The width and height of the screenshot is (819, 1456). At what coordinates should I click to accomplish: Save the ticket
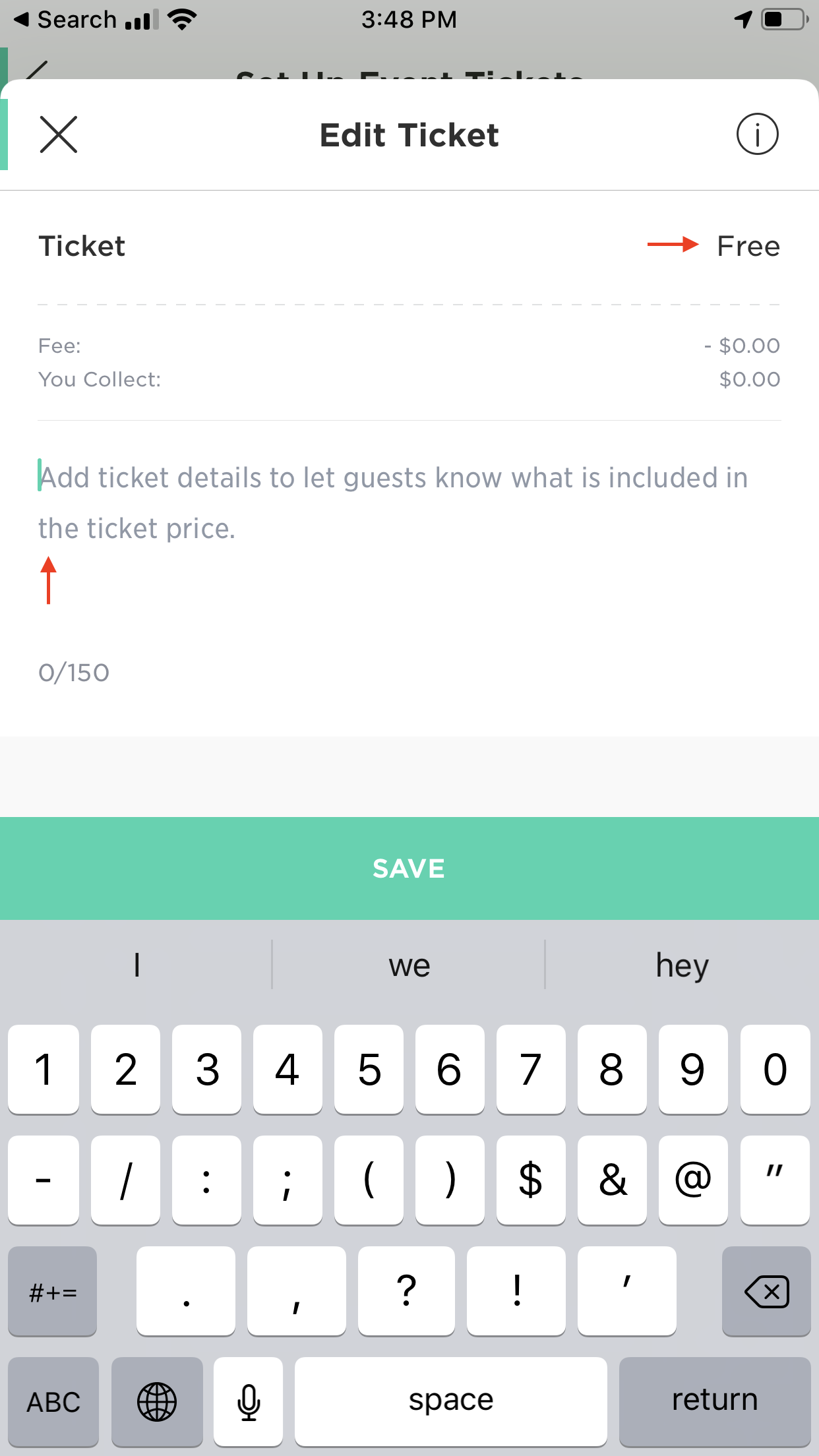[x=409, y=868]
